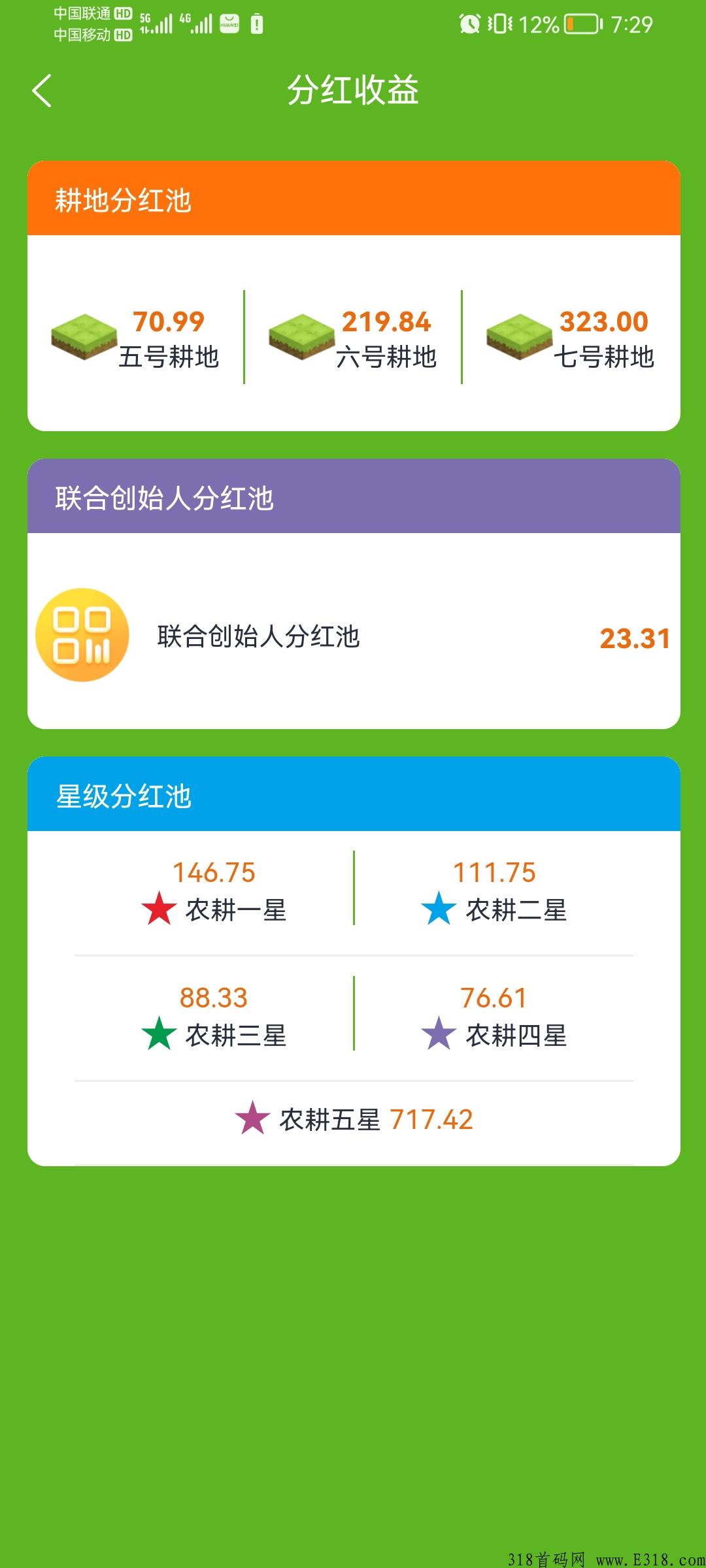Select the 农耕一星 dividend entry
706x1568 pixels.
pyautogui.click(x=214, y=892)
